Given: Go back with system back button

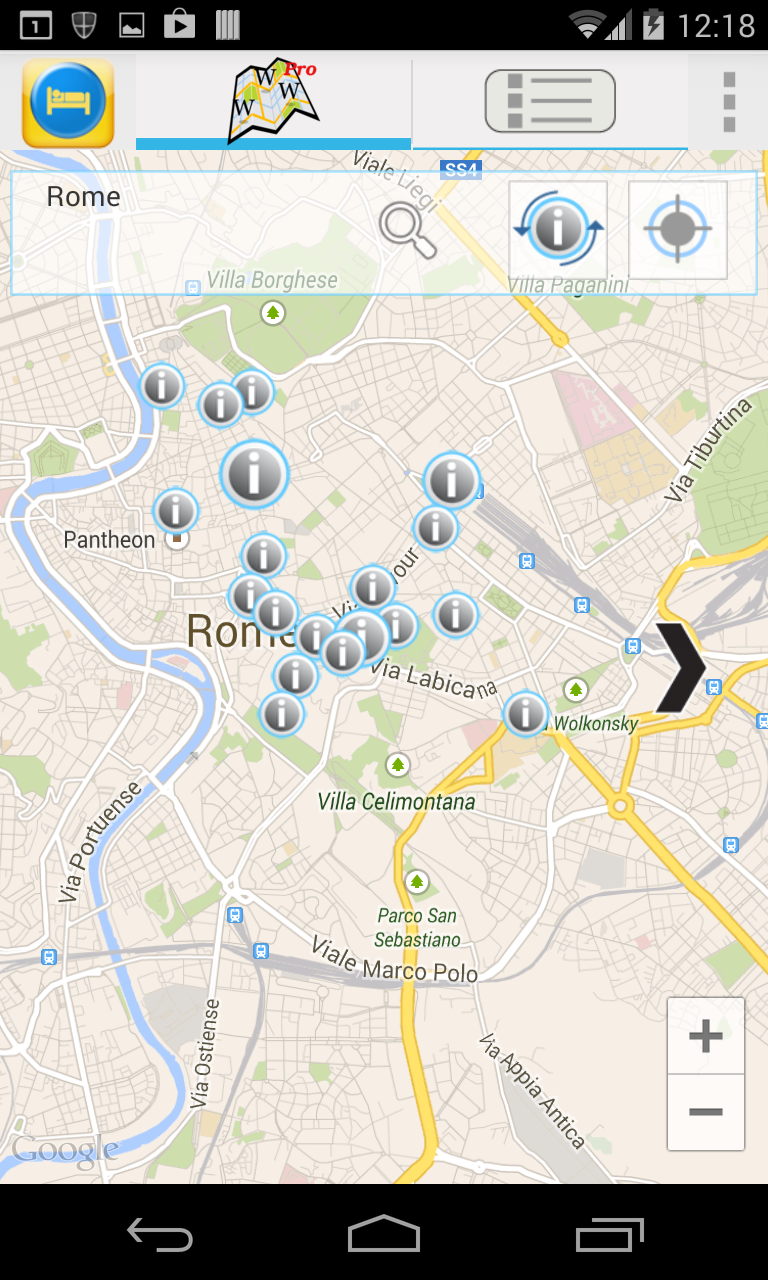Looking at the screenshot, I should point(160,1235).
